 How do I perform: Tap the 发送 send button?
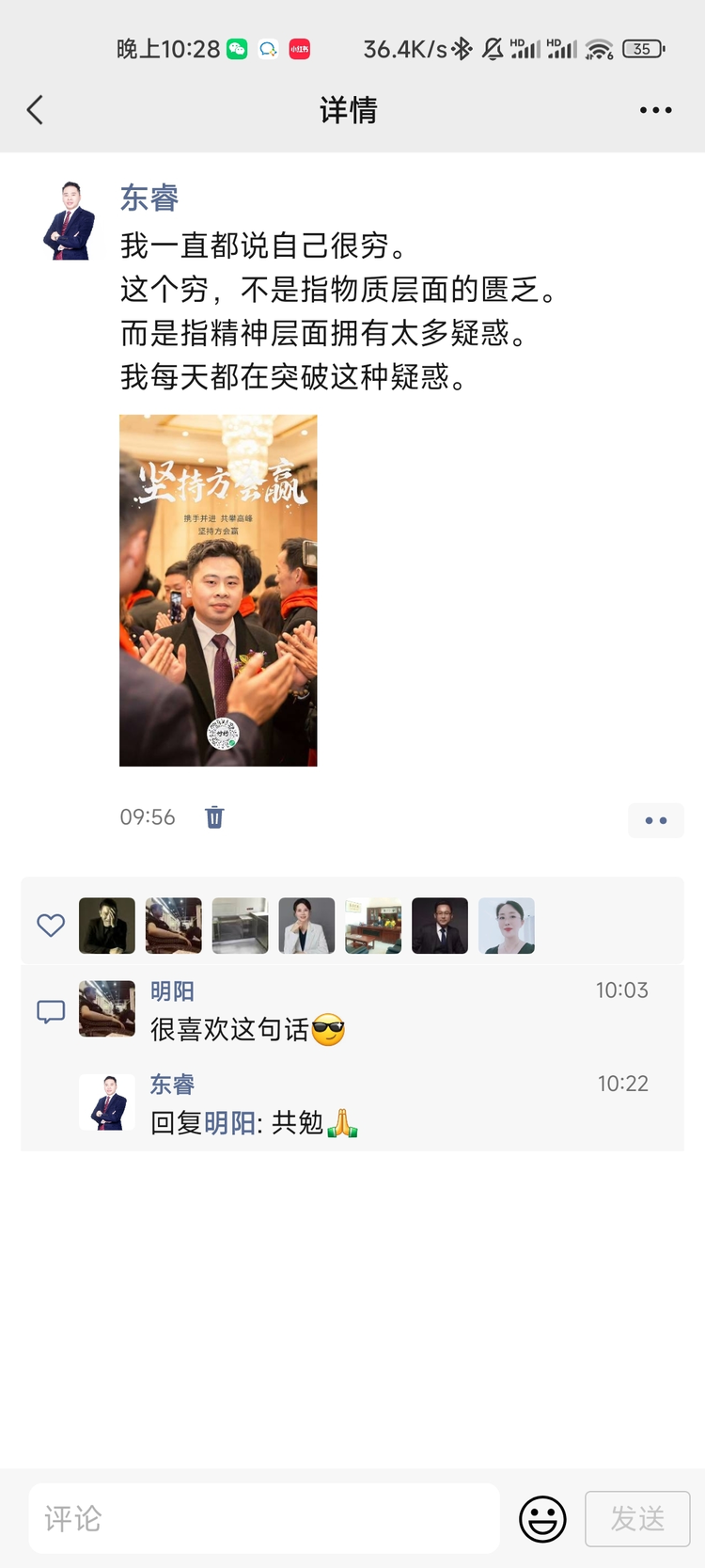click(x=637, y=1518)
